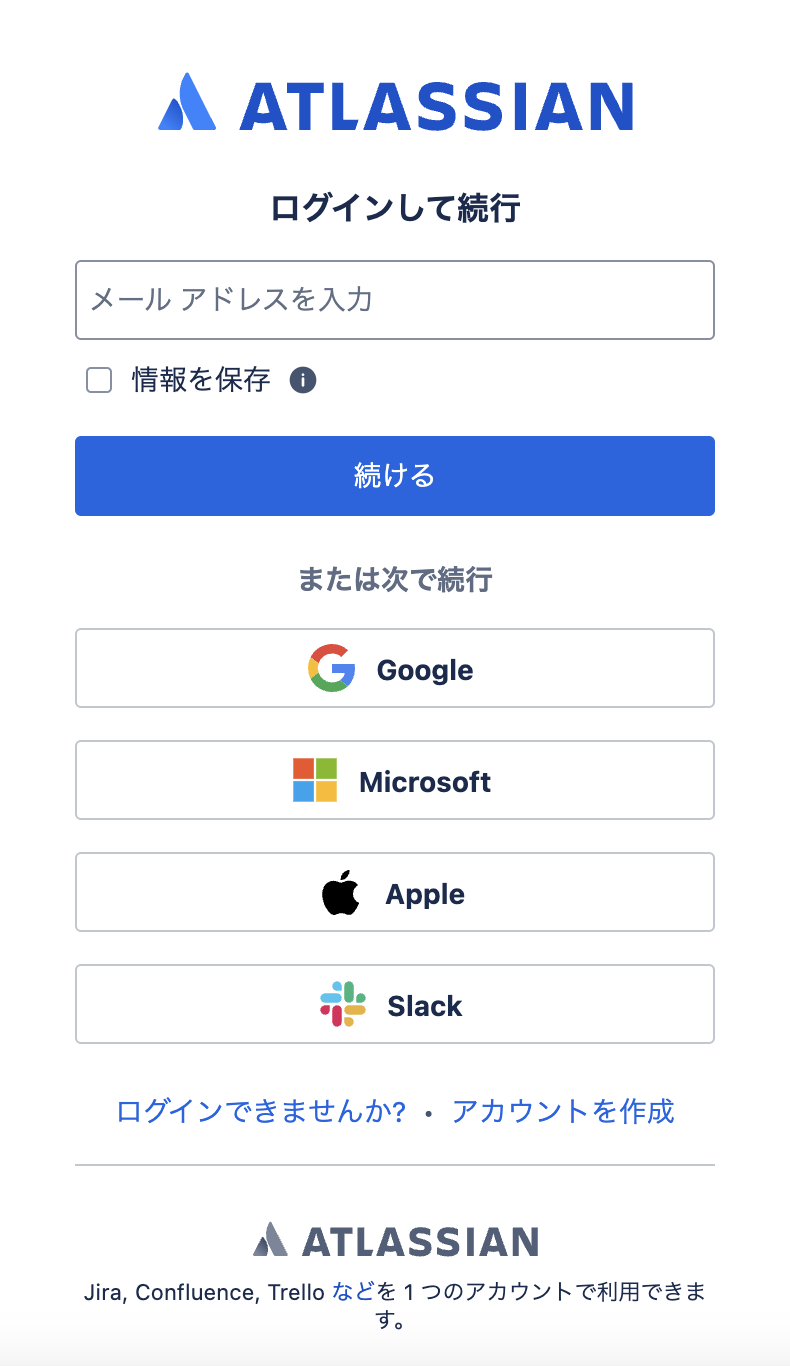Choose Apple as login method
Image resolution: width=790 pixels, height=1366 pixels.
pos(394,892)
